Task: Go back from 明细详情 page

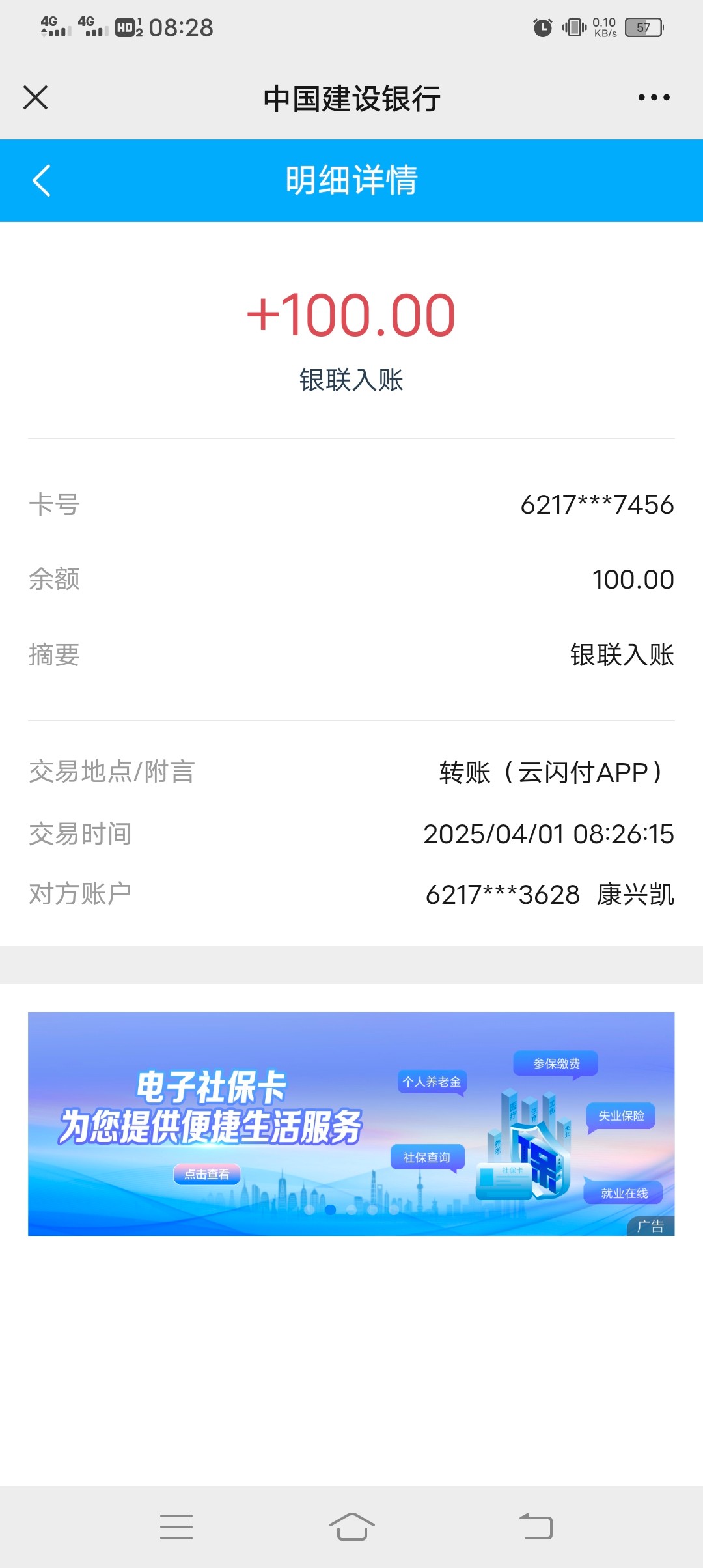Action: [x=41, y=180]
